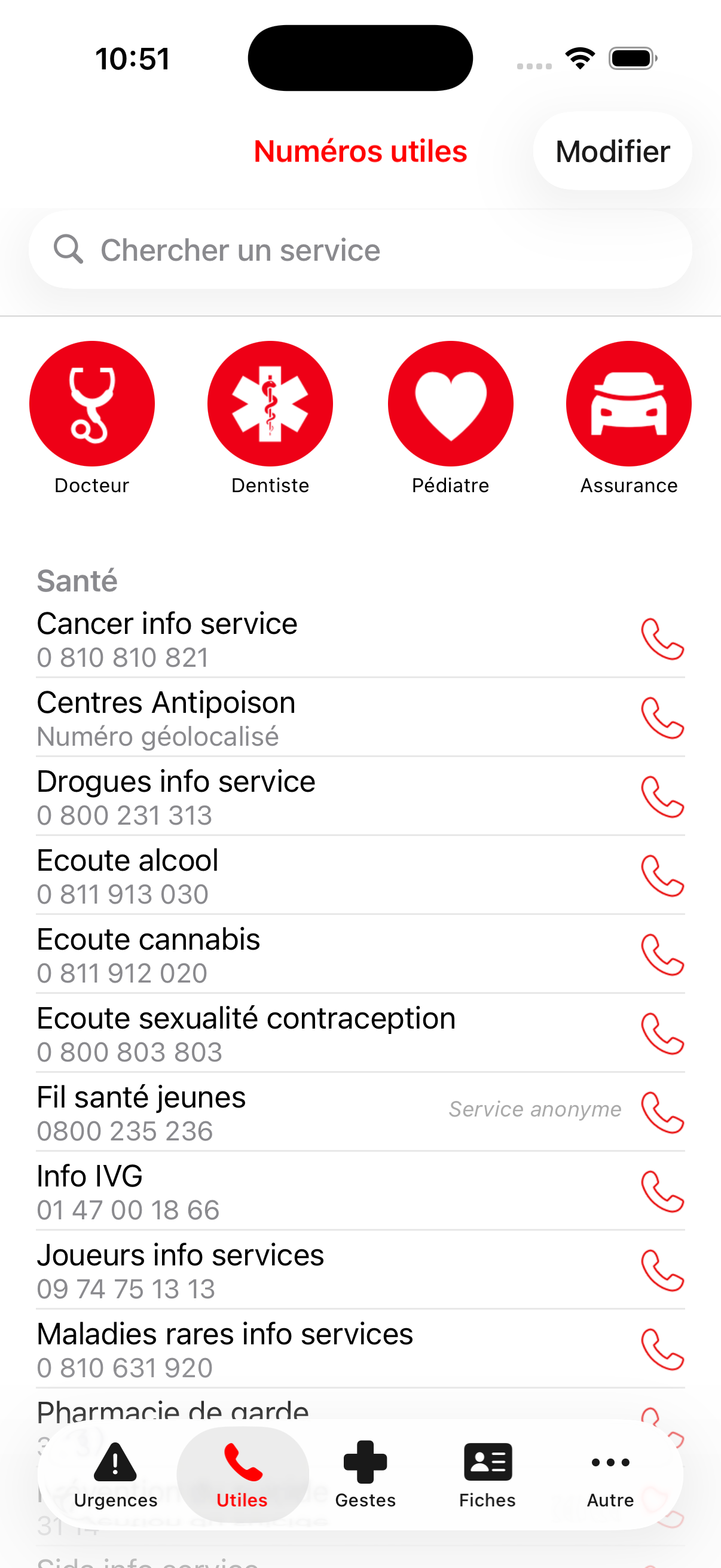Screen dimensions: 721x1568
Task: Choose the Assurance shortcut
Action: [x=628, y=404]
